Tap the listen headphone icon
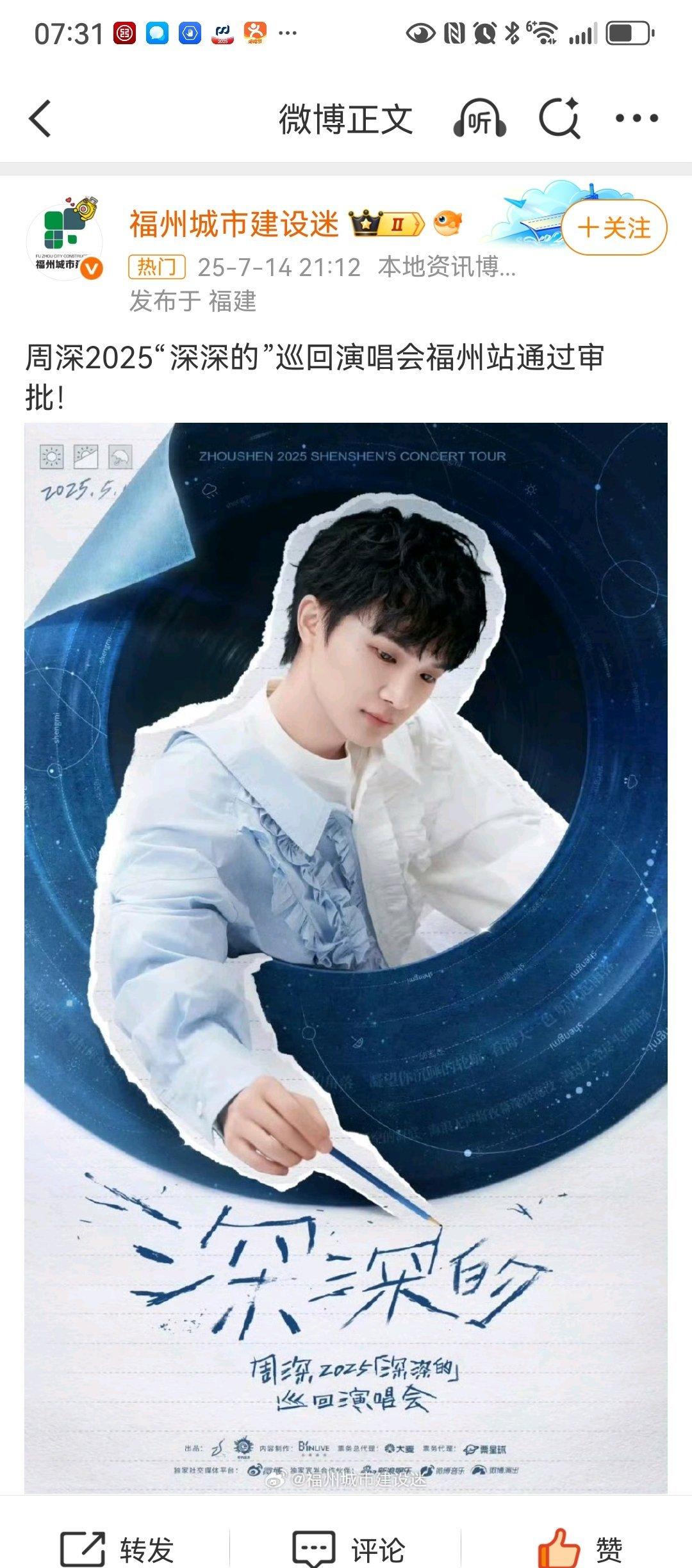692x1568 pixels. coord(480,119)
